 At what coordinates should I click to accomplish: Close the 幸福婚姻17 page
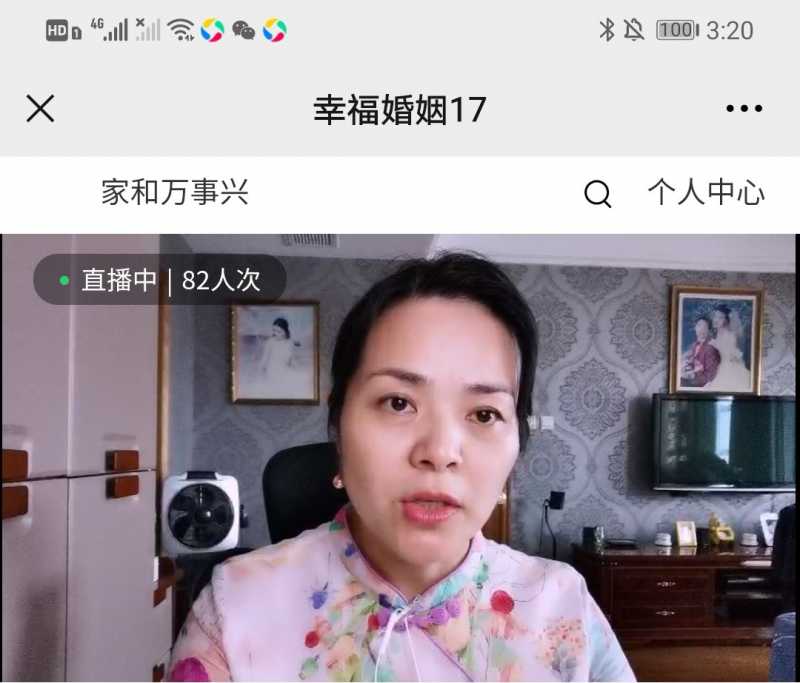click(x=40, y=109)
